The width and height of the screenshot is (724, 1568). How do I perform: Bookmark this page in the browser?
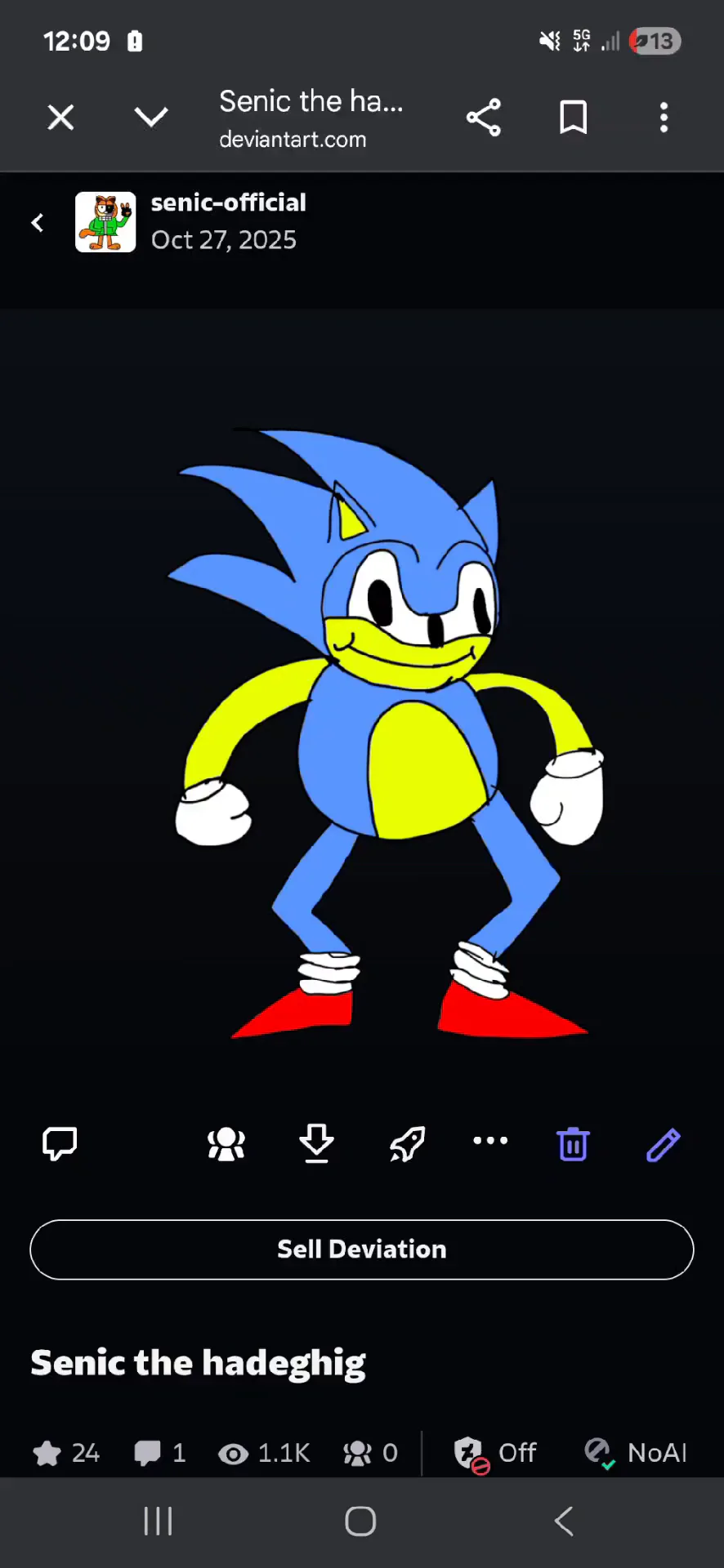click(574, 118)
